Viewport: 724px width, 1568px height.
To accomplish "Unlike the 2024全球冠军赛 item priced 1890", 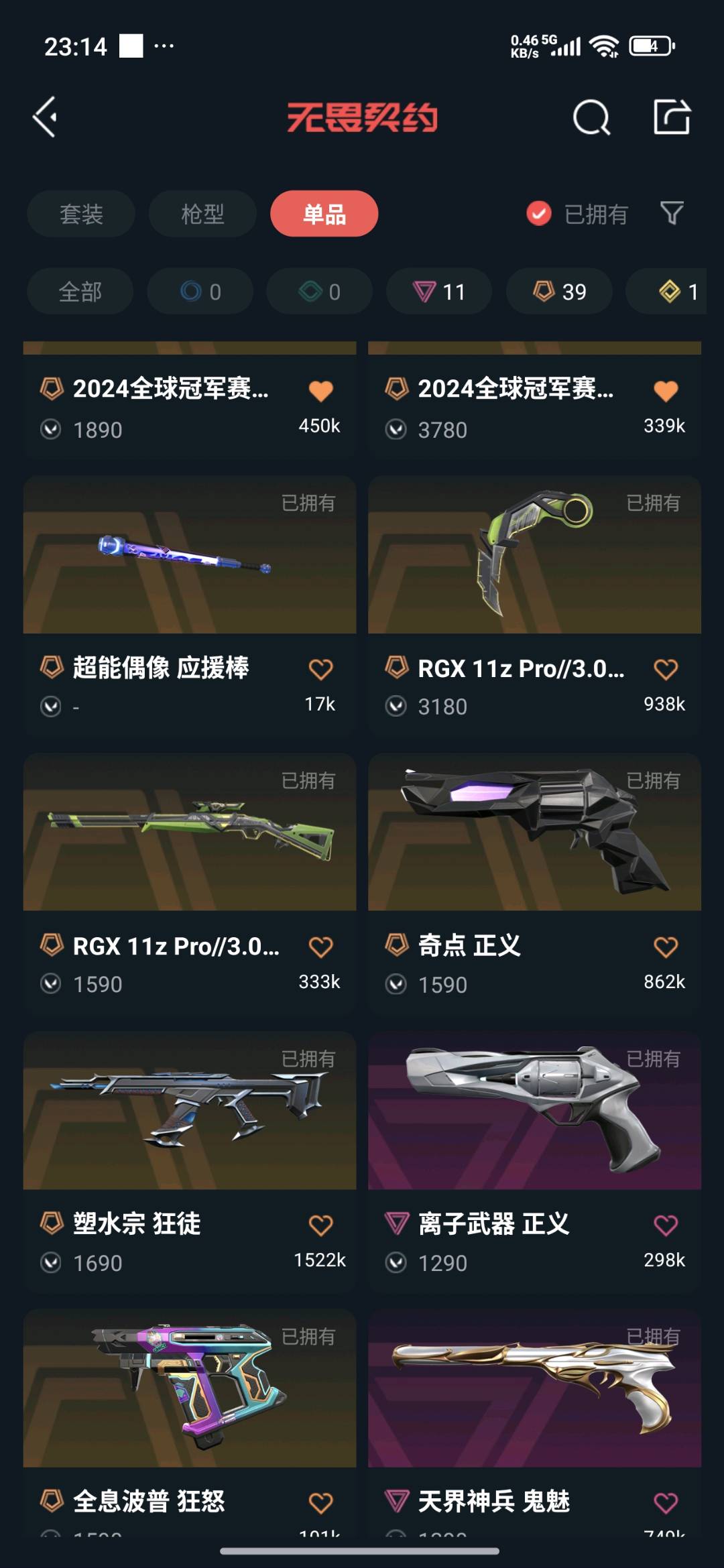I will 321,390.
